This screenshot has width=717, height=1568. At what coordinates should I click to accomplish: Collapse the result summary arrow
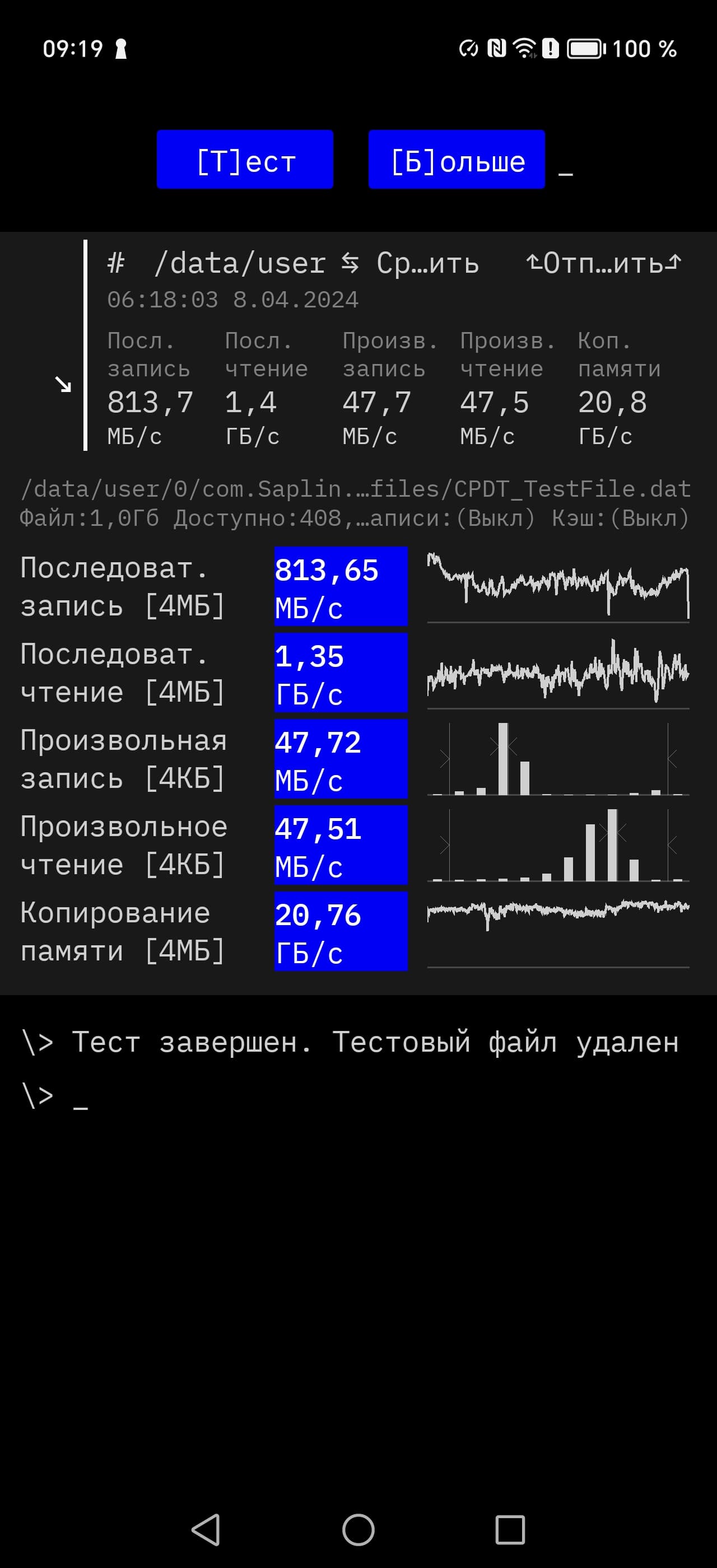pyautogui.click(x=63, y=384)
